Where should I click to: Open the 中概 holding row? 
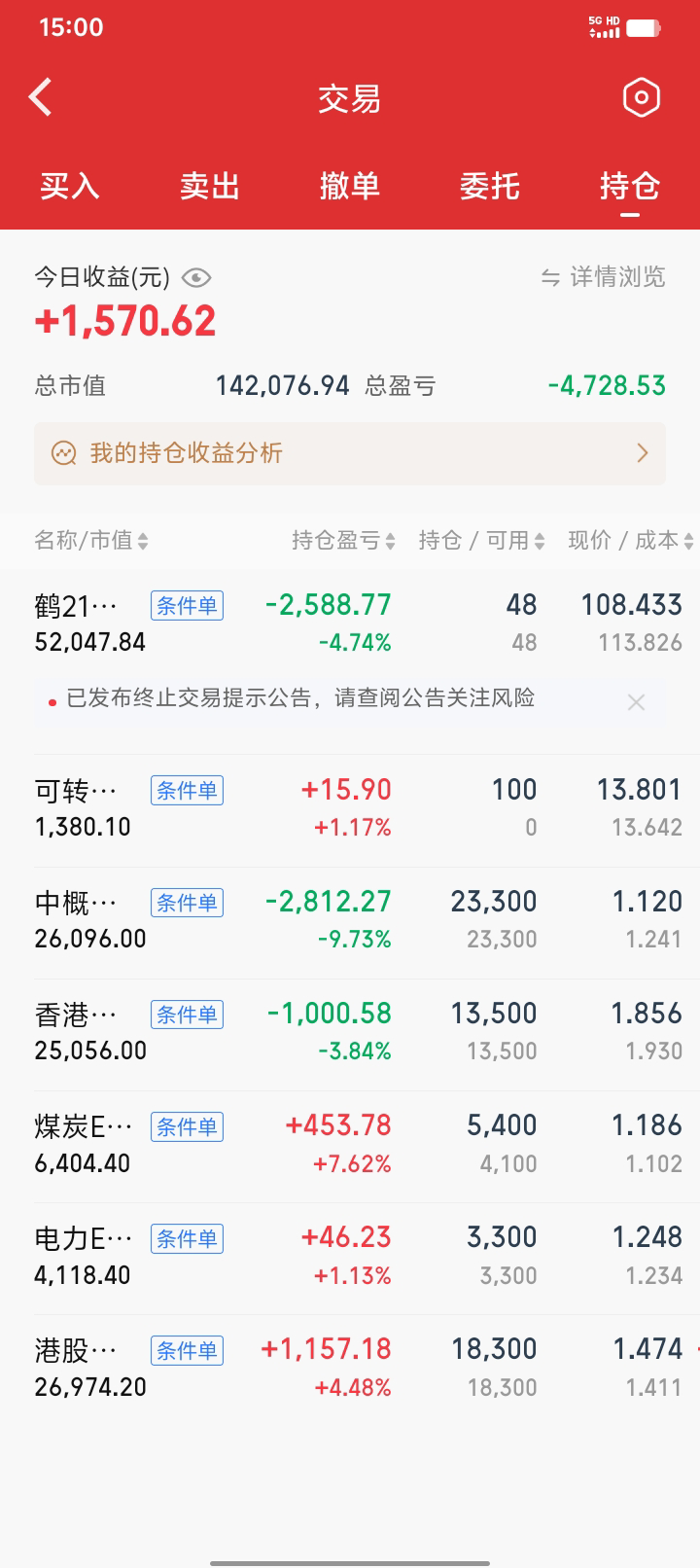tap(350, 920)
